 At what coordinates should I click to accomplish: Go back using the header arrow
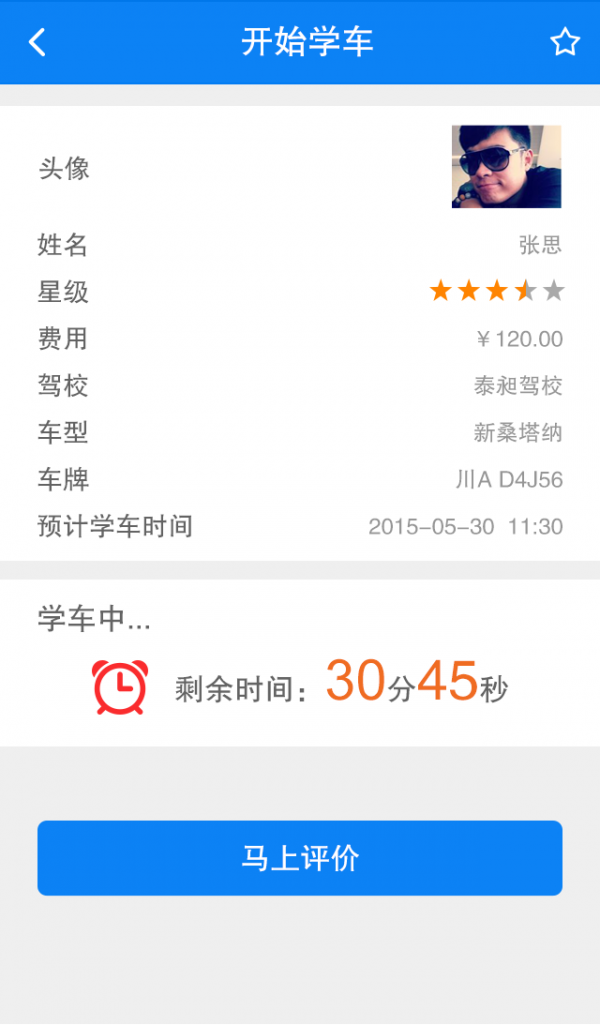pyautogui.click(x=37, y=42)
